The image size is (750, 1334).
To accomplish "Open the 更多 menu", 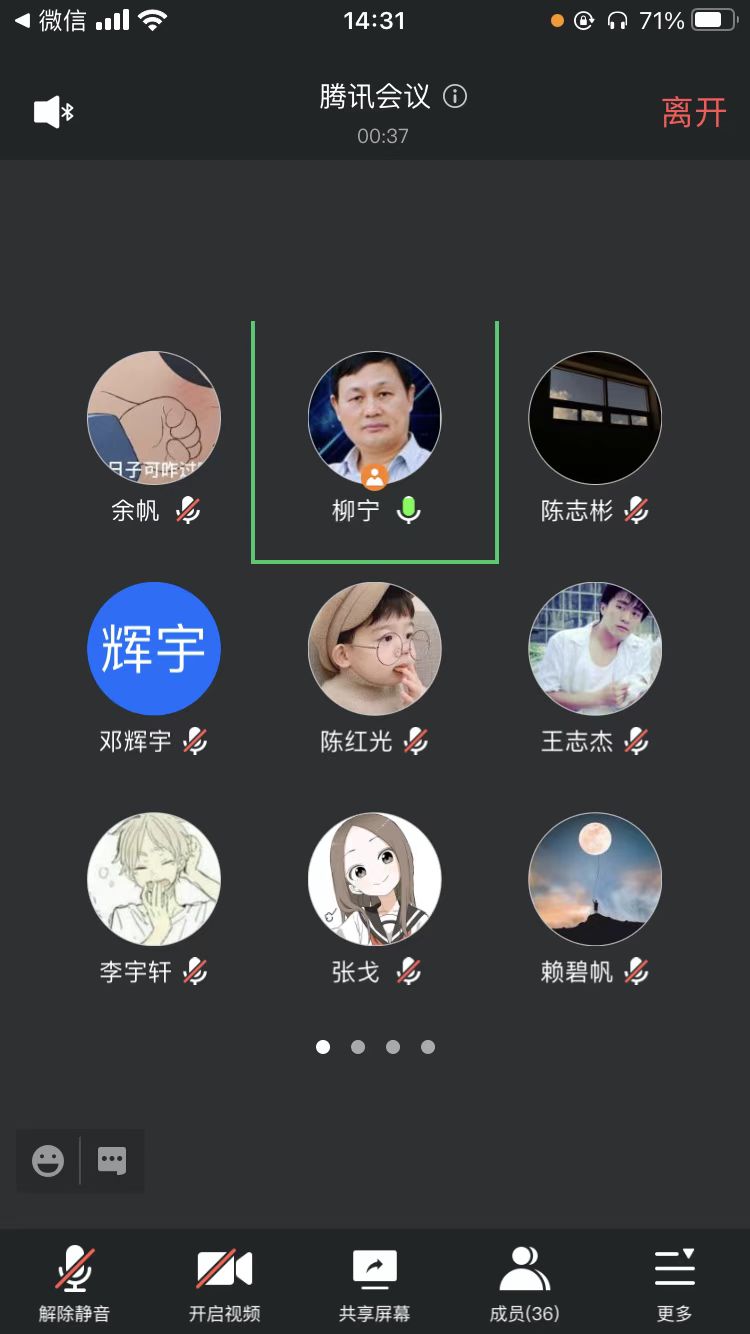I will click(674, 1283).
